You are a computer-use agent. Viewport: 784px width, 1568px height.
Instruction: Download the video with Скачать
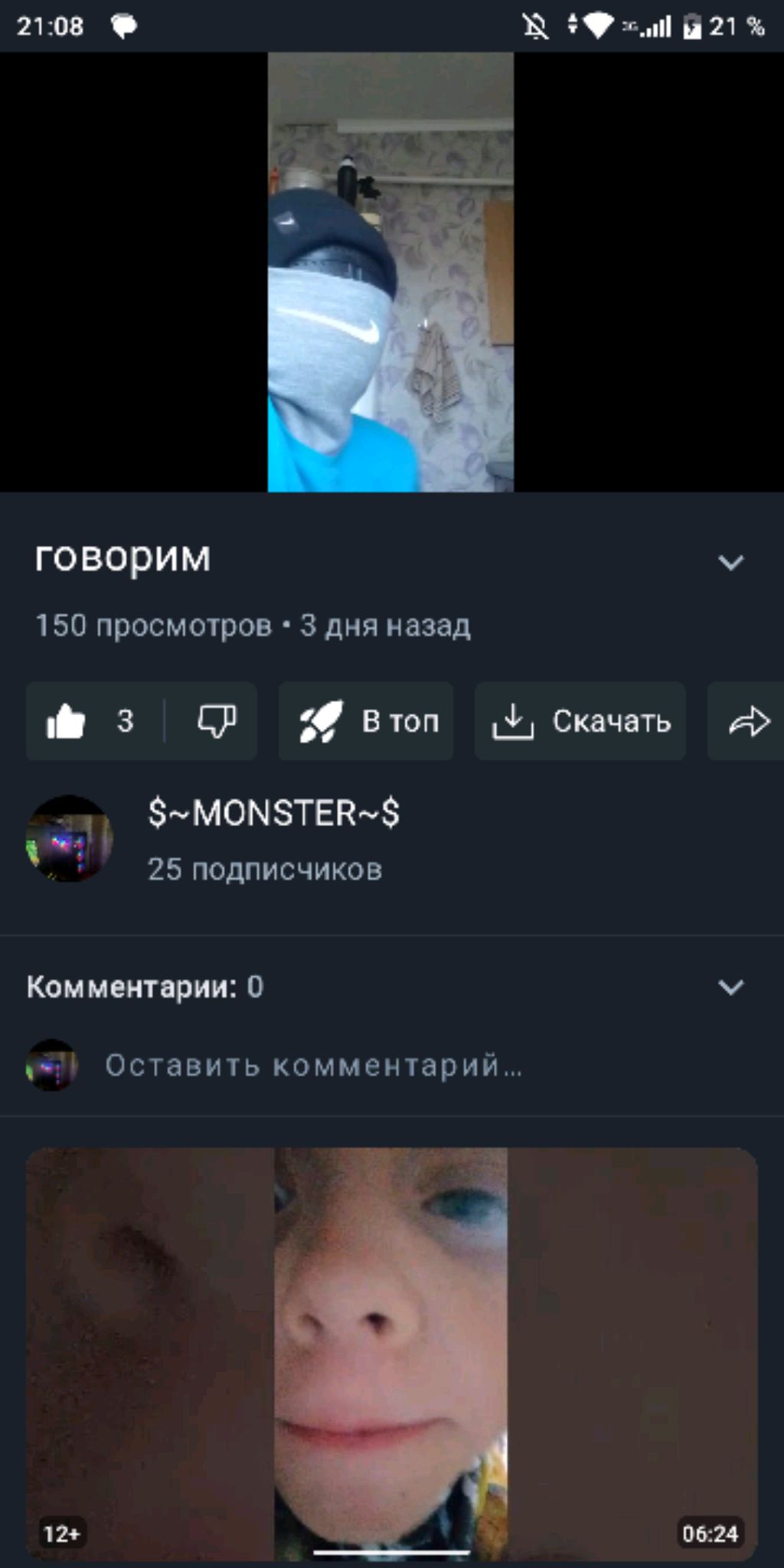[x=580, y=721]
